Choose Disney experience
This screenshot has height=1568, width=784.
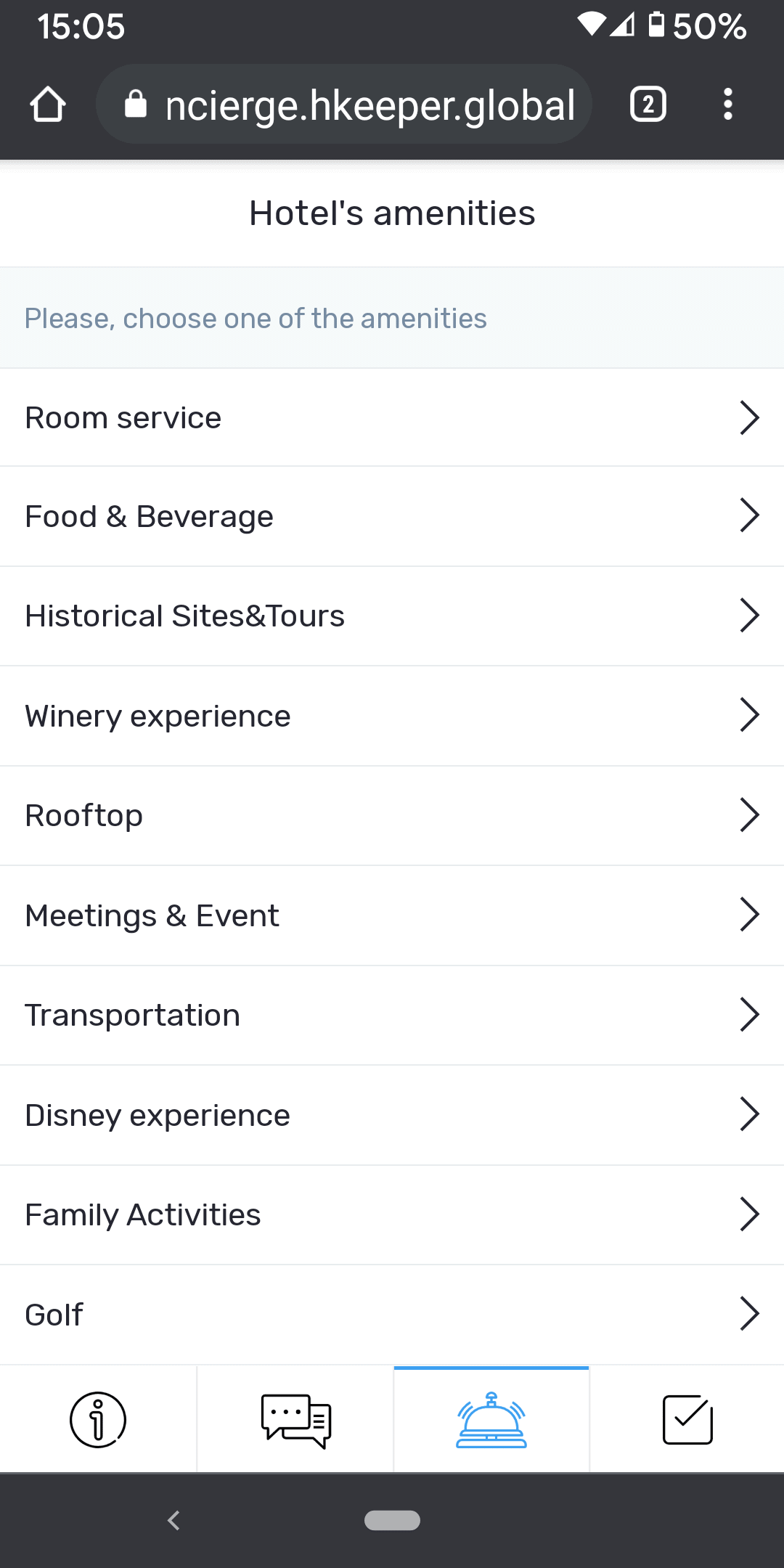[392, 1115]
